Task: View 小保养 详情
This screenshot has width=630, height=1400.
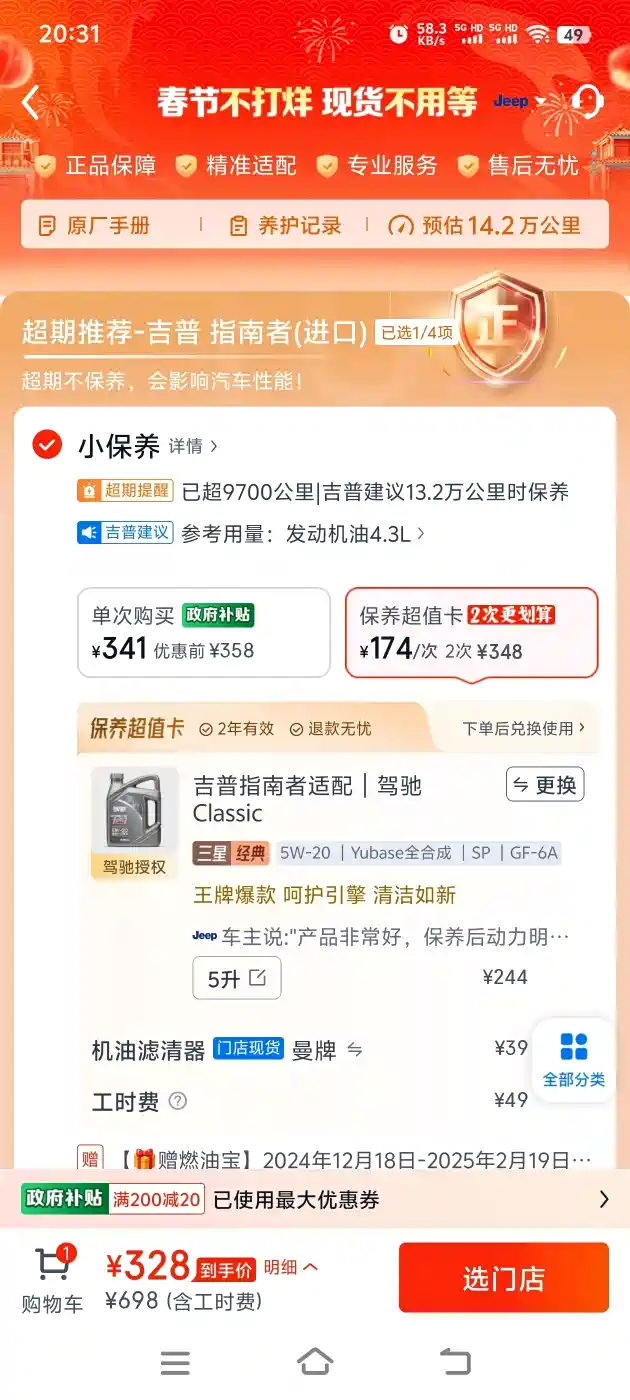Action: tap(192, 446)
